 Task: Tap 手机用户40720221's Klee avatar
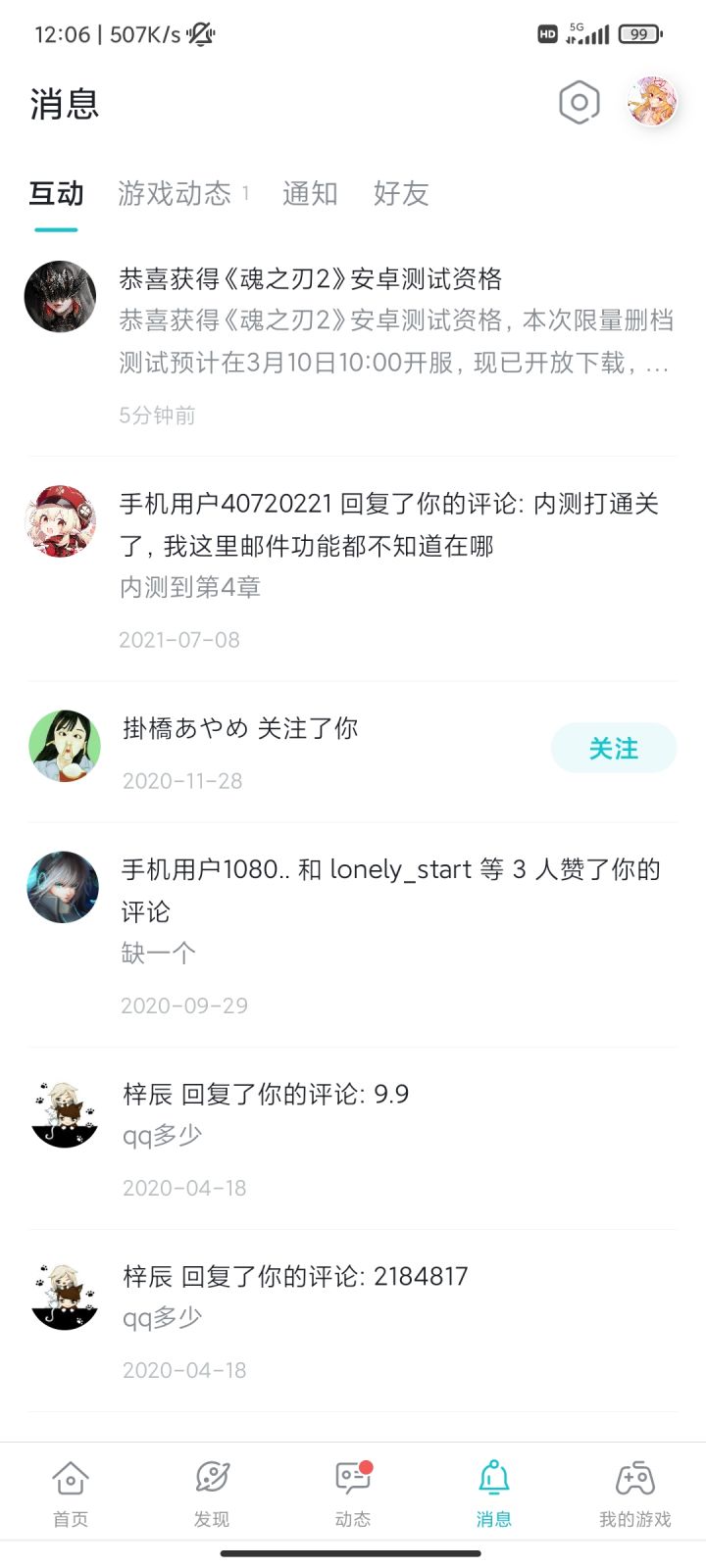(61, 522)
